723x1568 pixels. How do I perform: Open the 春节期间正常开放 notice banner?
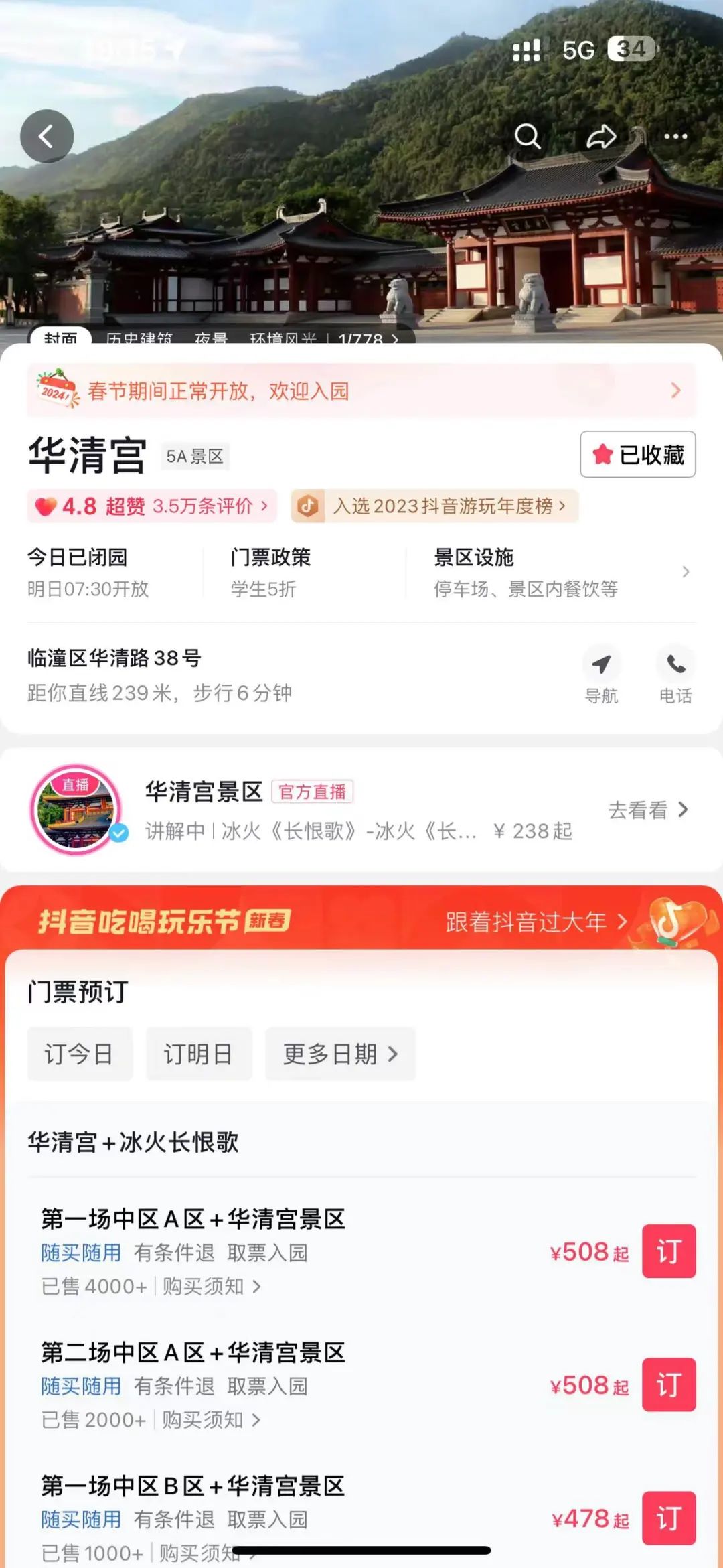pos(361,390)
